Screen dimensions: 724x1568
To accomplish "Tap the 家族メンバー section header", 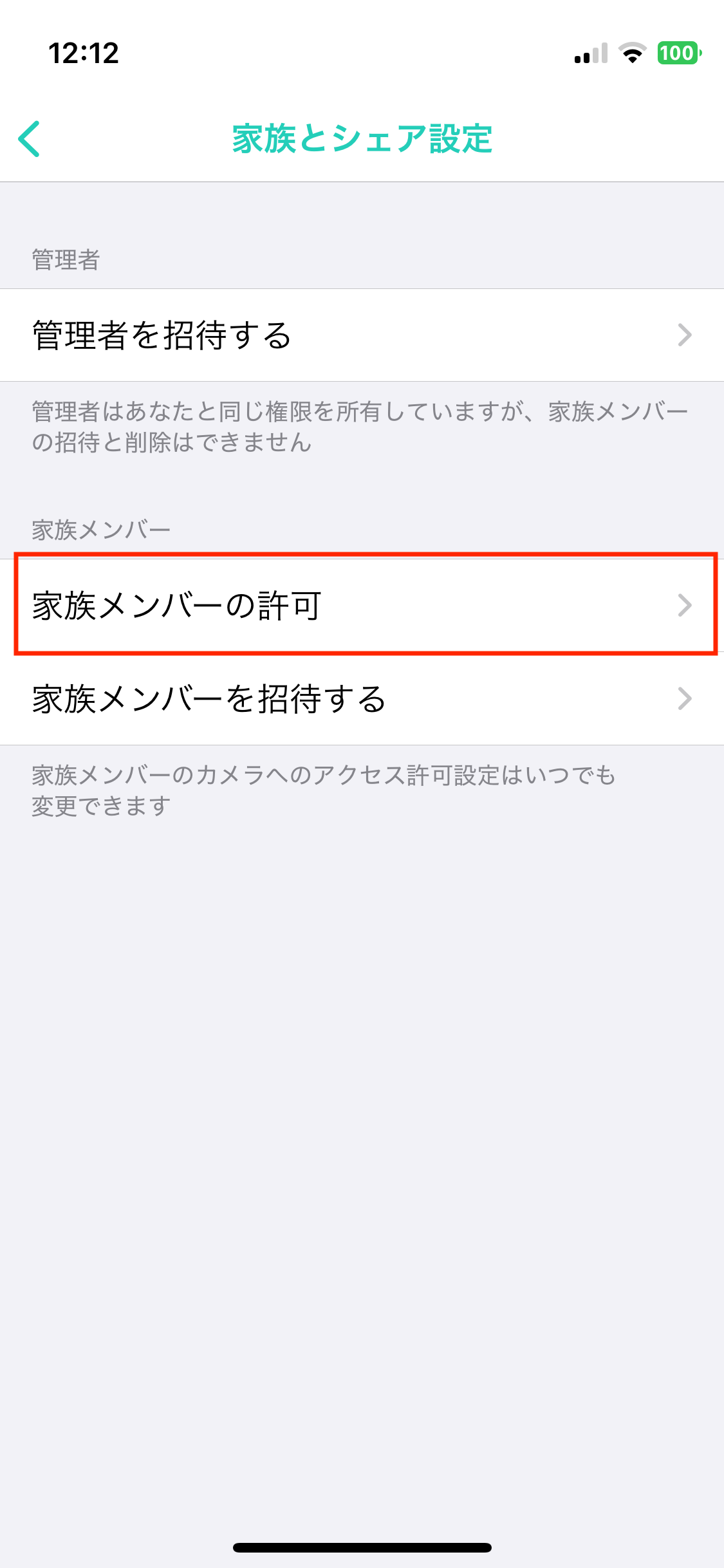I will 100,528.
